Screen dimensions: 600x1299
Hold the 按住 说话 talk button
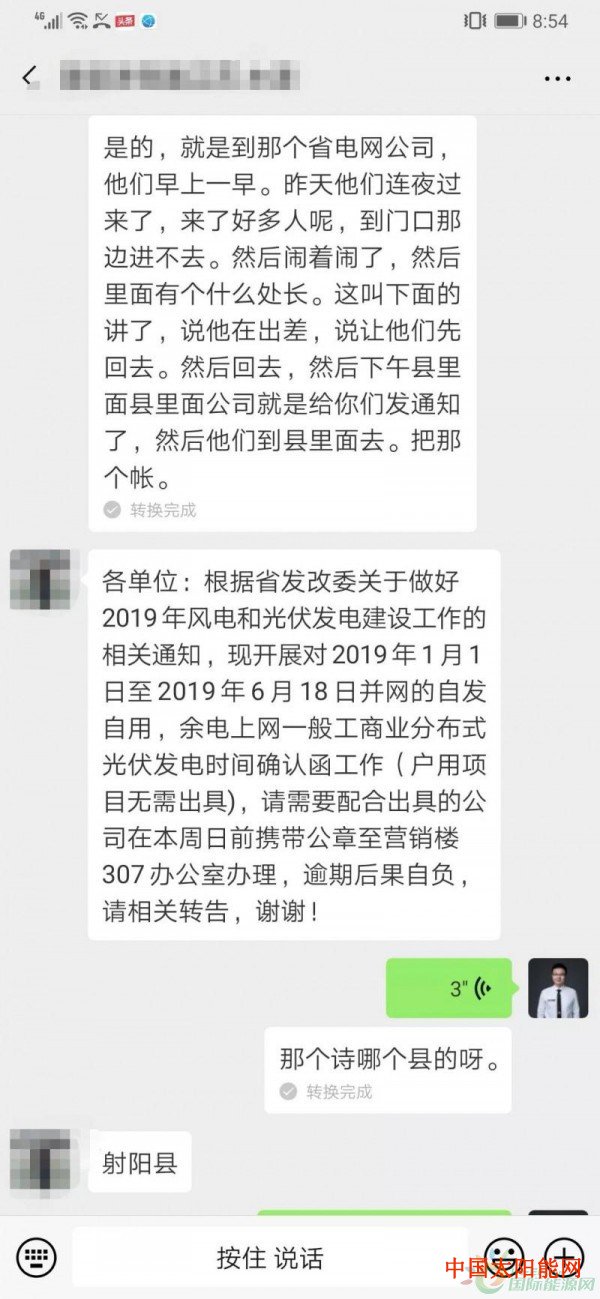pos(270,1257)
